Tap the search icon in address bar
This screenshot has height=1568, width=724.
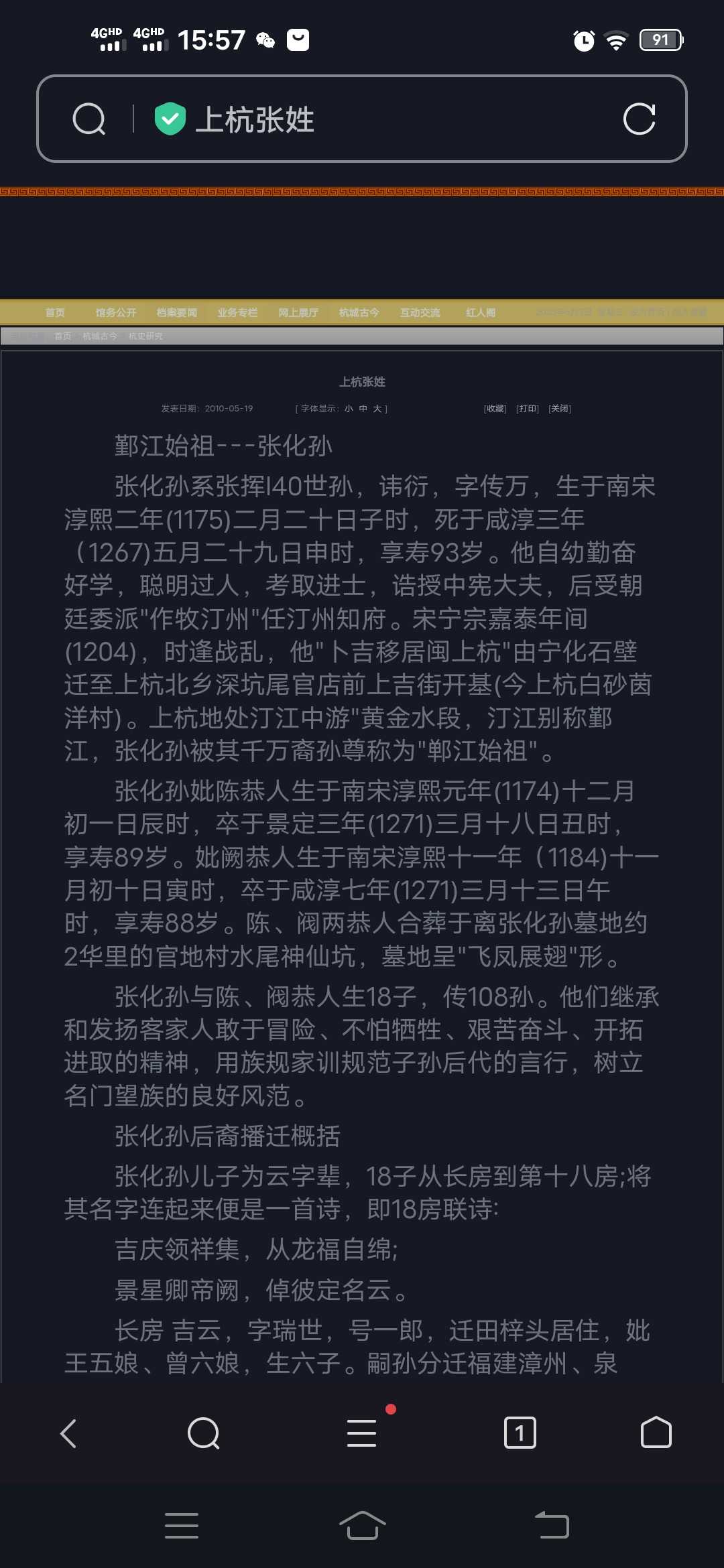click(x=88, y=119)
